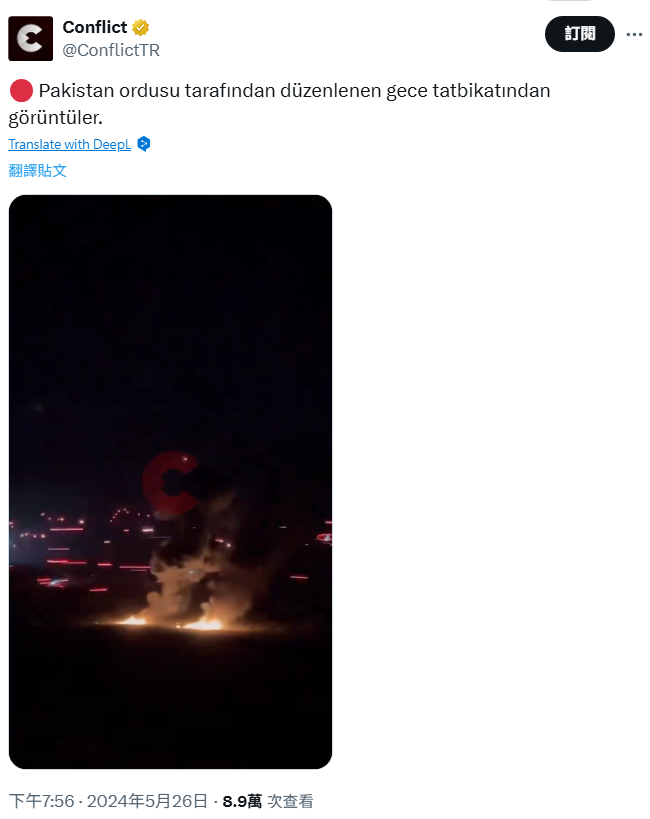Screen dimensions: 650x819
Task: Select 翻譯貼文 to translate the post
Action: coord(38,170)
